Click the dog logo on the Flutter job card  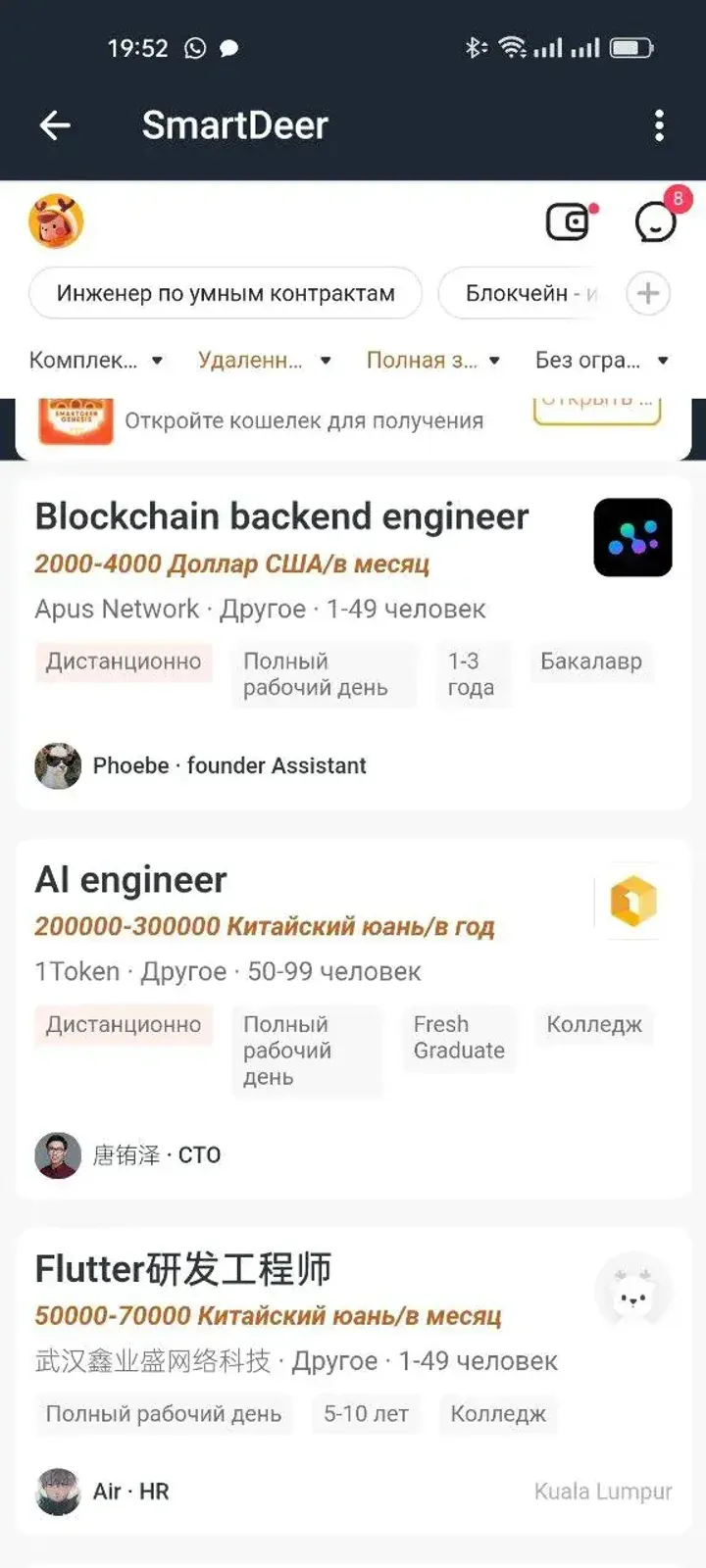(633, 1291)
